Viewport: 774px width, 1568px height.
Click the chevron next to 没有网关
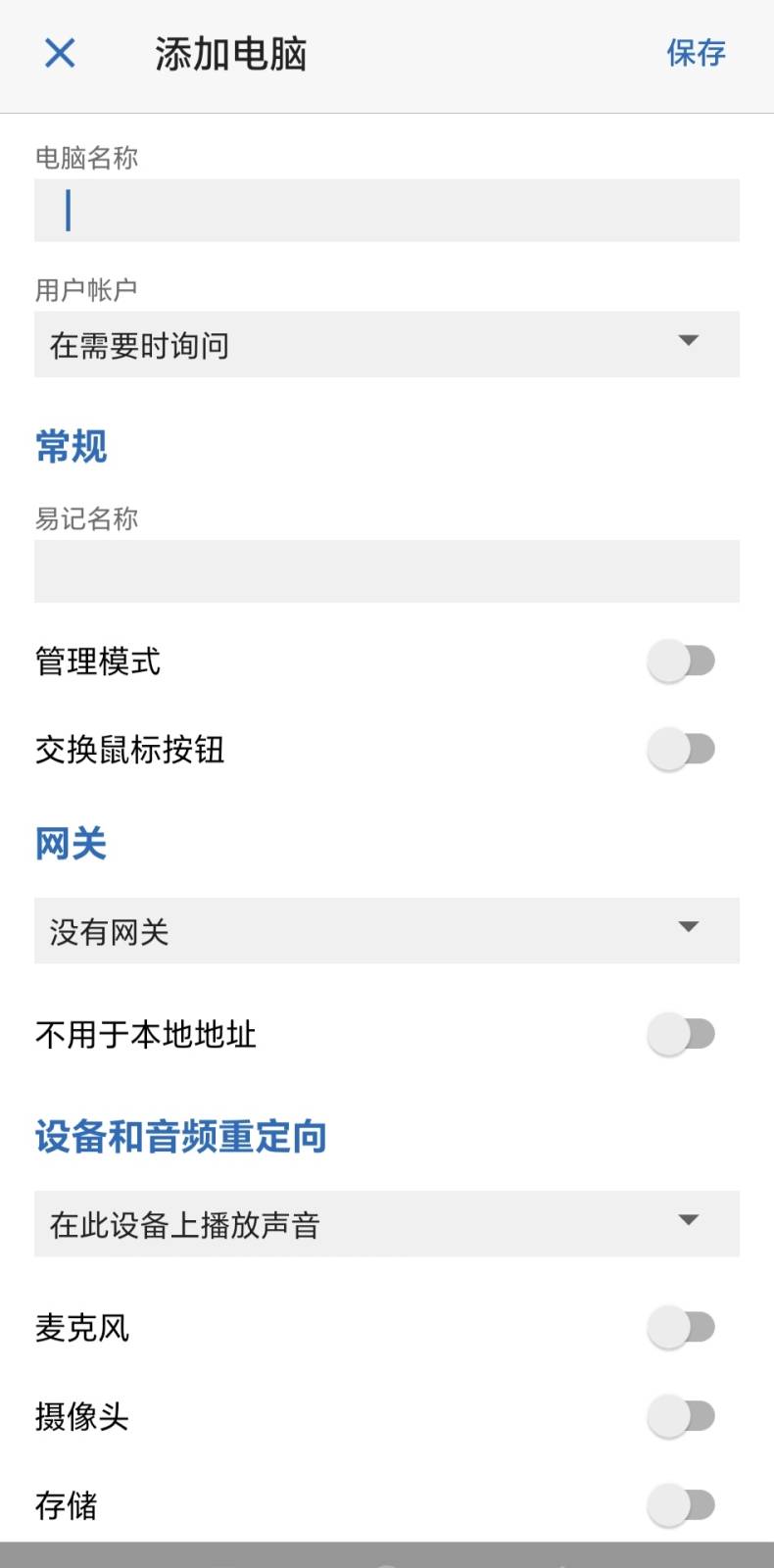pos(690,925)
